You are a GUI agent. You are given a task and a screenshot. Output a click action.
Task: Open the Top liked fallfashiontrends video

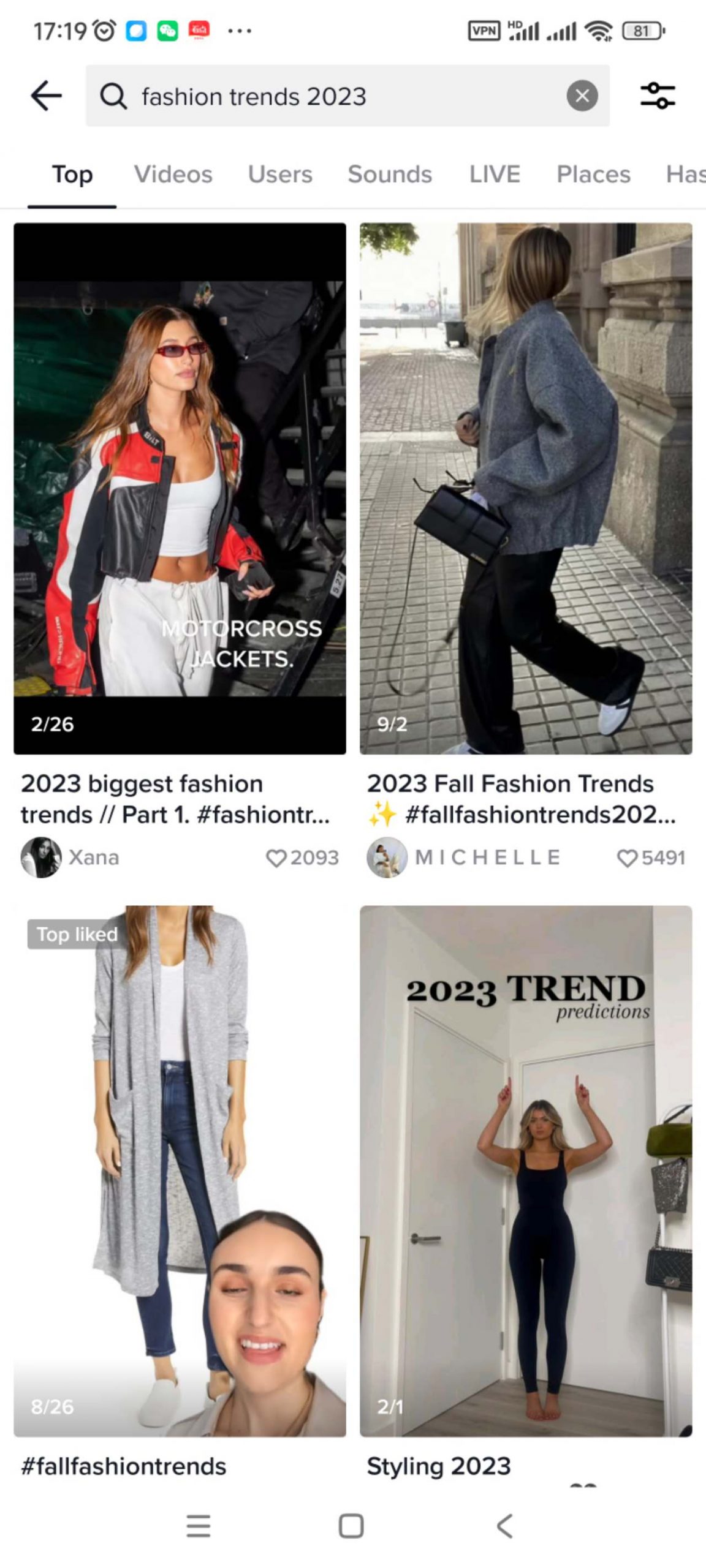coord(180,1171)
